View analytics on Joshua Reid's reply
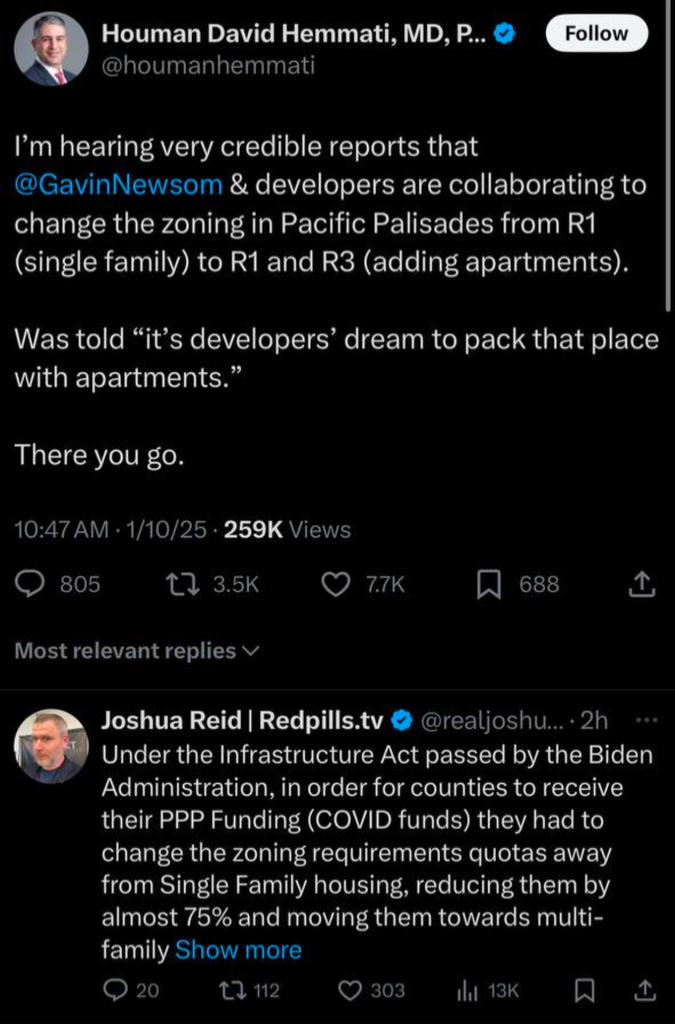675x1024 pixels. tap(466, 990)
